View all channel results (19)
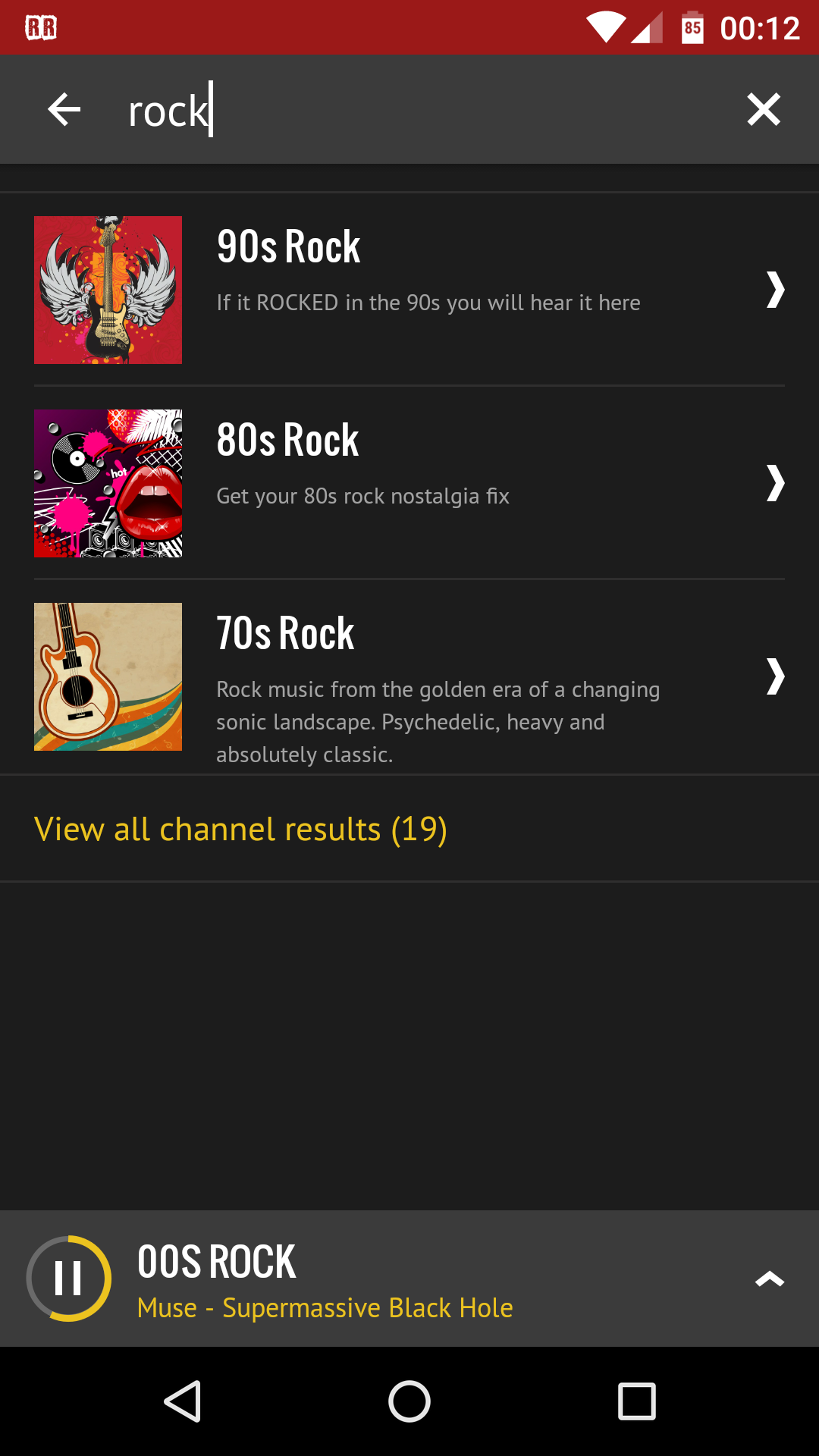The image size is (819, 1456). pos(241,829)
